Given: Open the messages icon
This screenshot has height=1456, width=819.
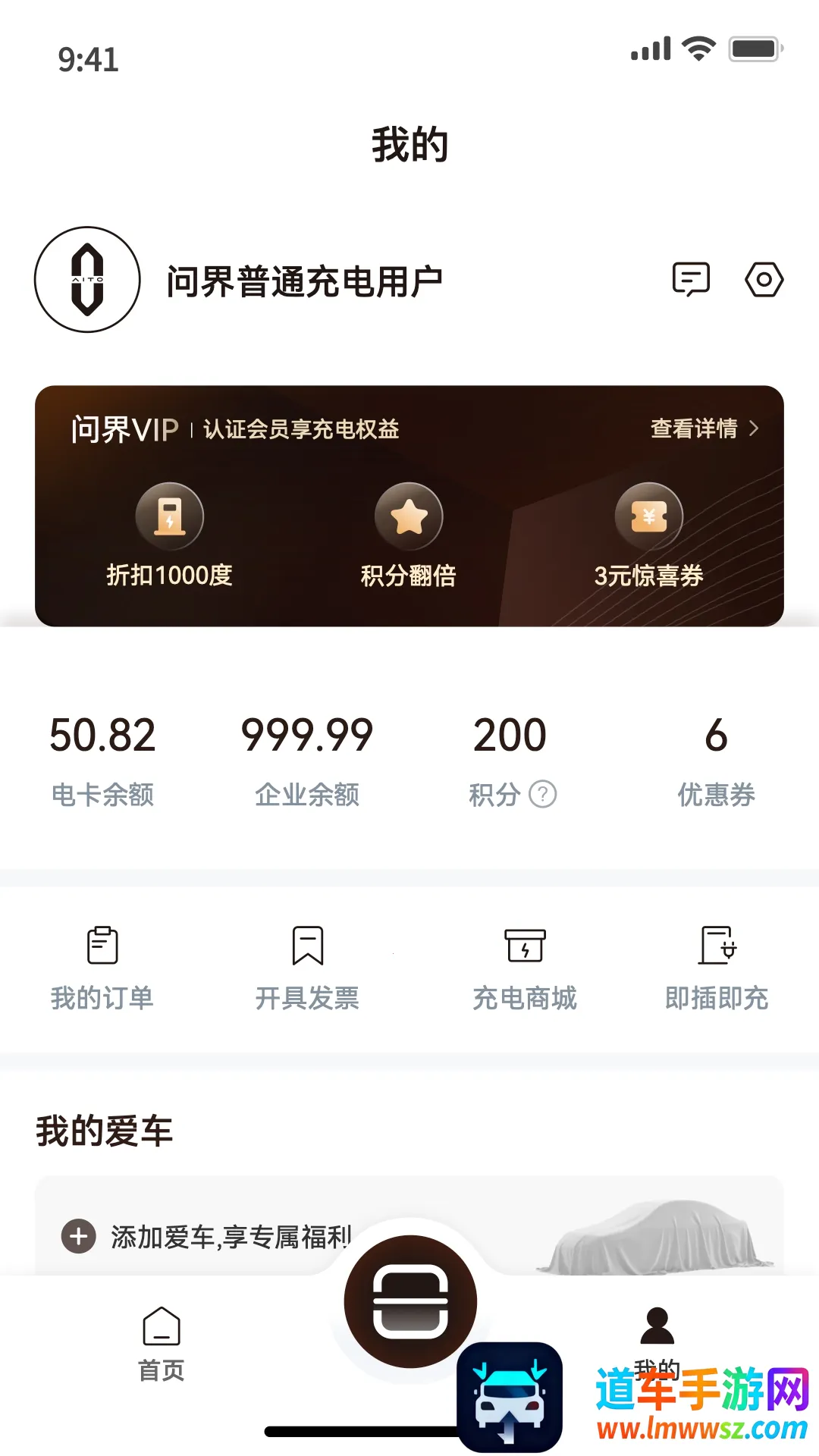Looking at the screenshot, I should coord(691,279).
